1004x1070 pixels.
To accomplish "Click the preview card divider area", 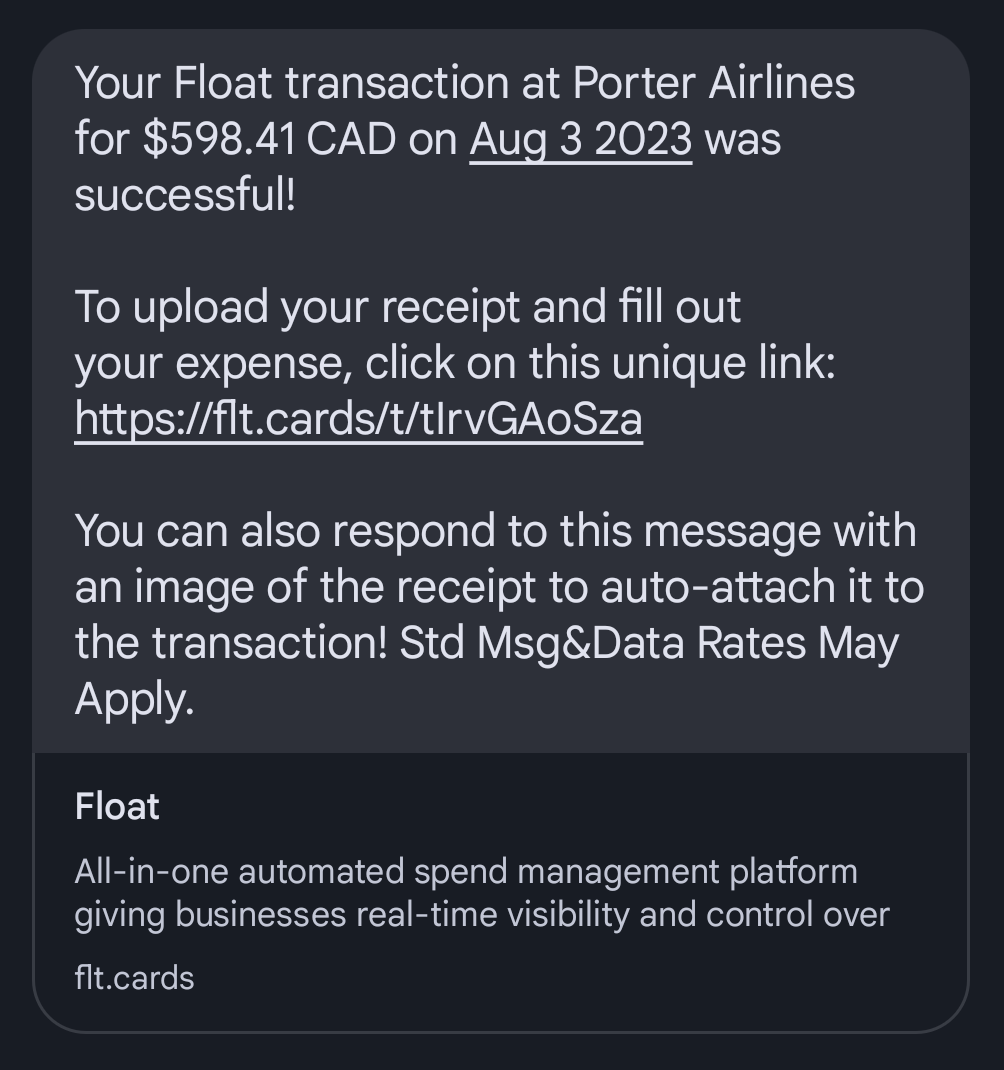I will tap(500, 750).
